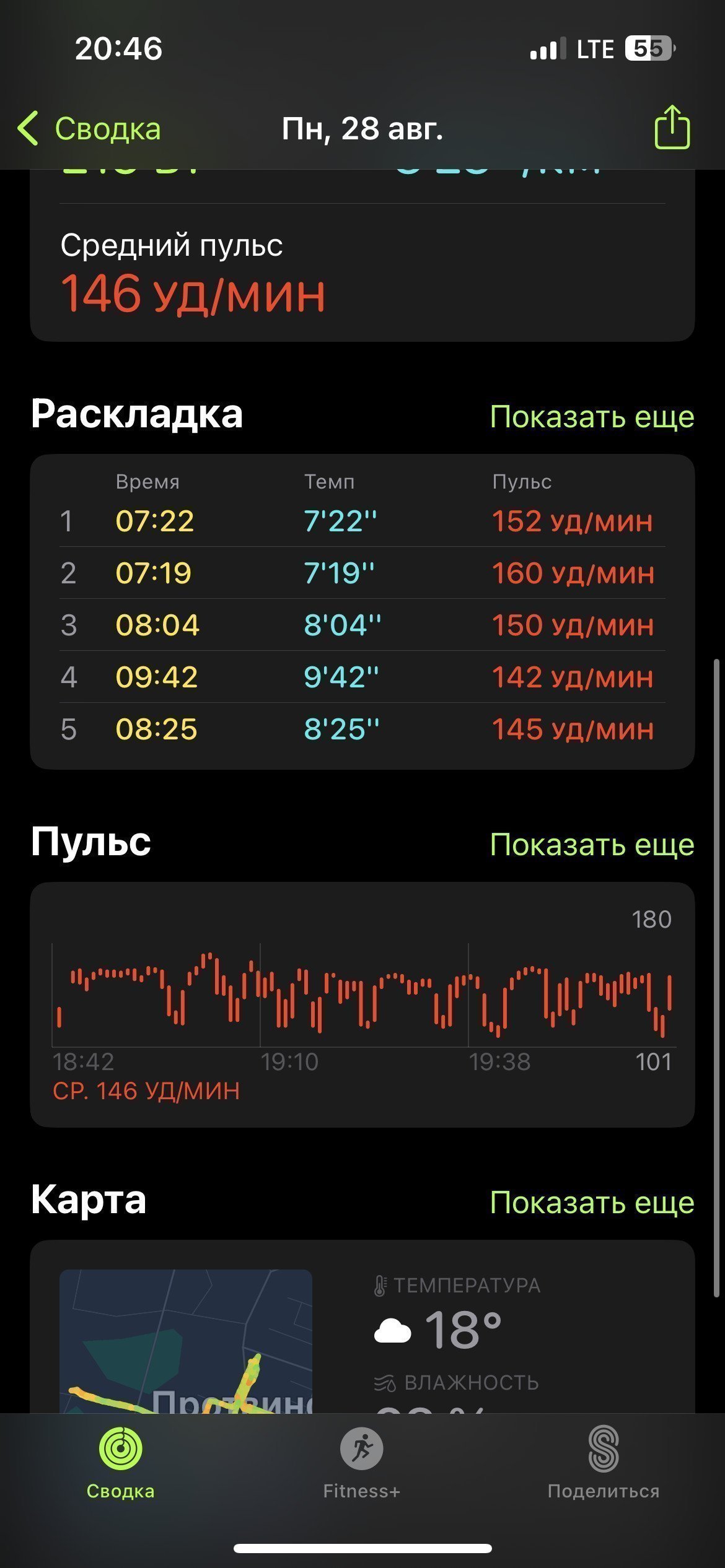Select the Сводка tab
The width and height of the screenshot is (725, 1568).
point(120,1462)
